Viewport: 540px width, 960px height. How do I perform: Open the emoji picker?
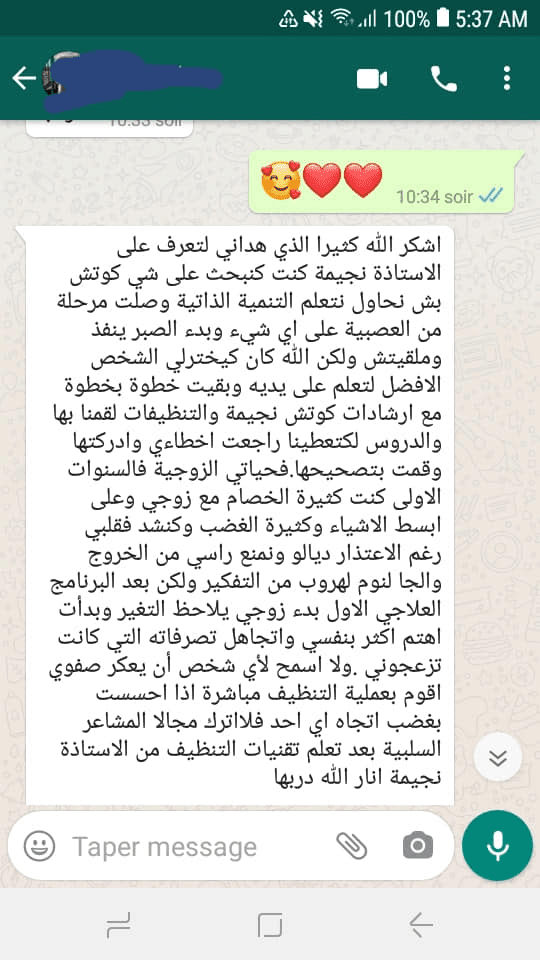pos(39,847)
